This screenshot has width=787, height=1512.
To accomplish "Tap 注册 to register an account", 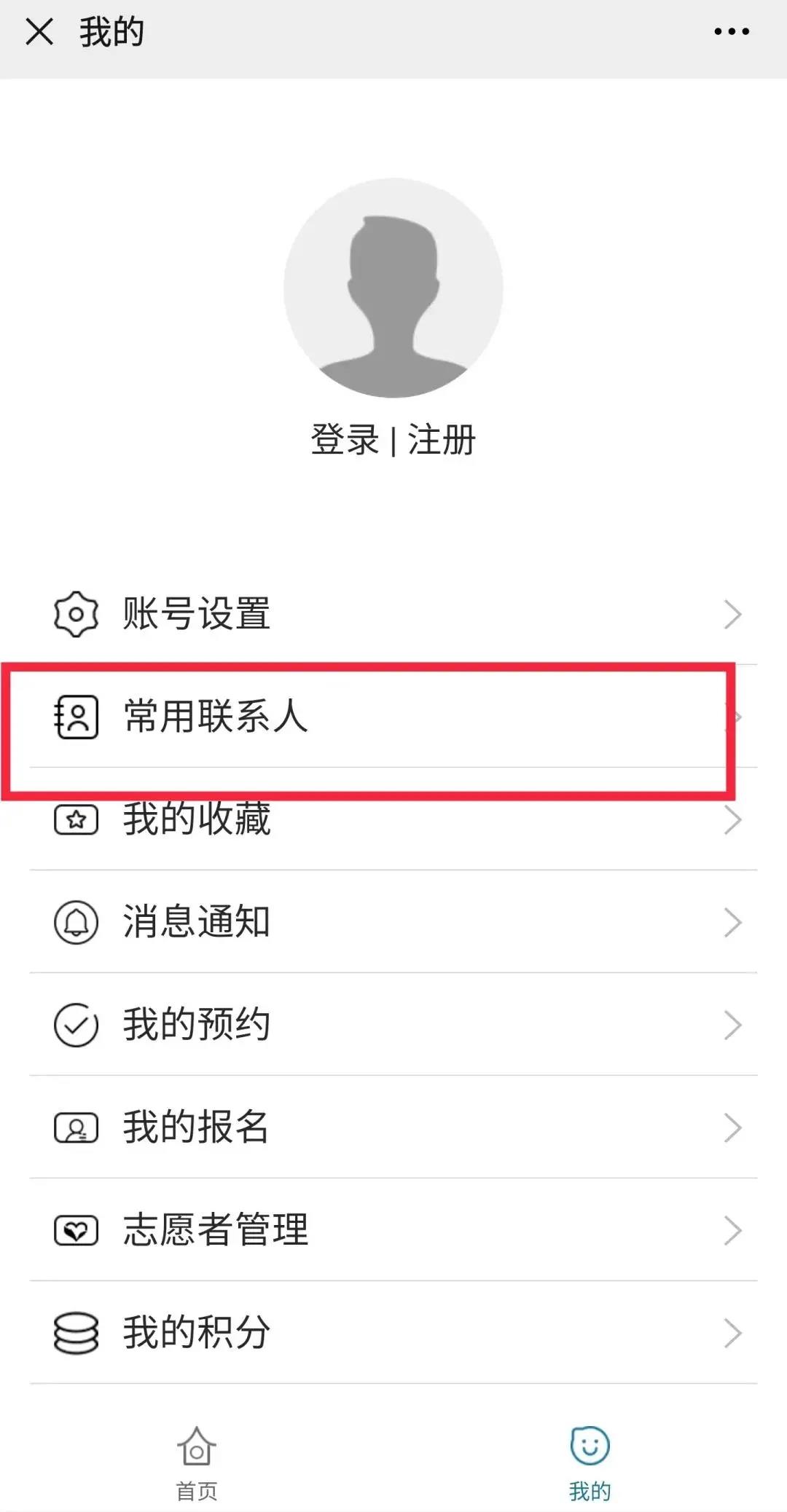I will point(442,440).
